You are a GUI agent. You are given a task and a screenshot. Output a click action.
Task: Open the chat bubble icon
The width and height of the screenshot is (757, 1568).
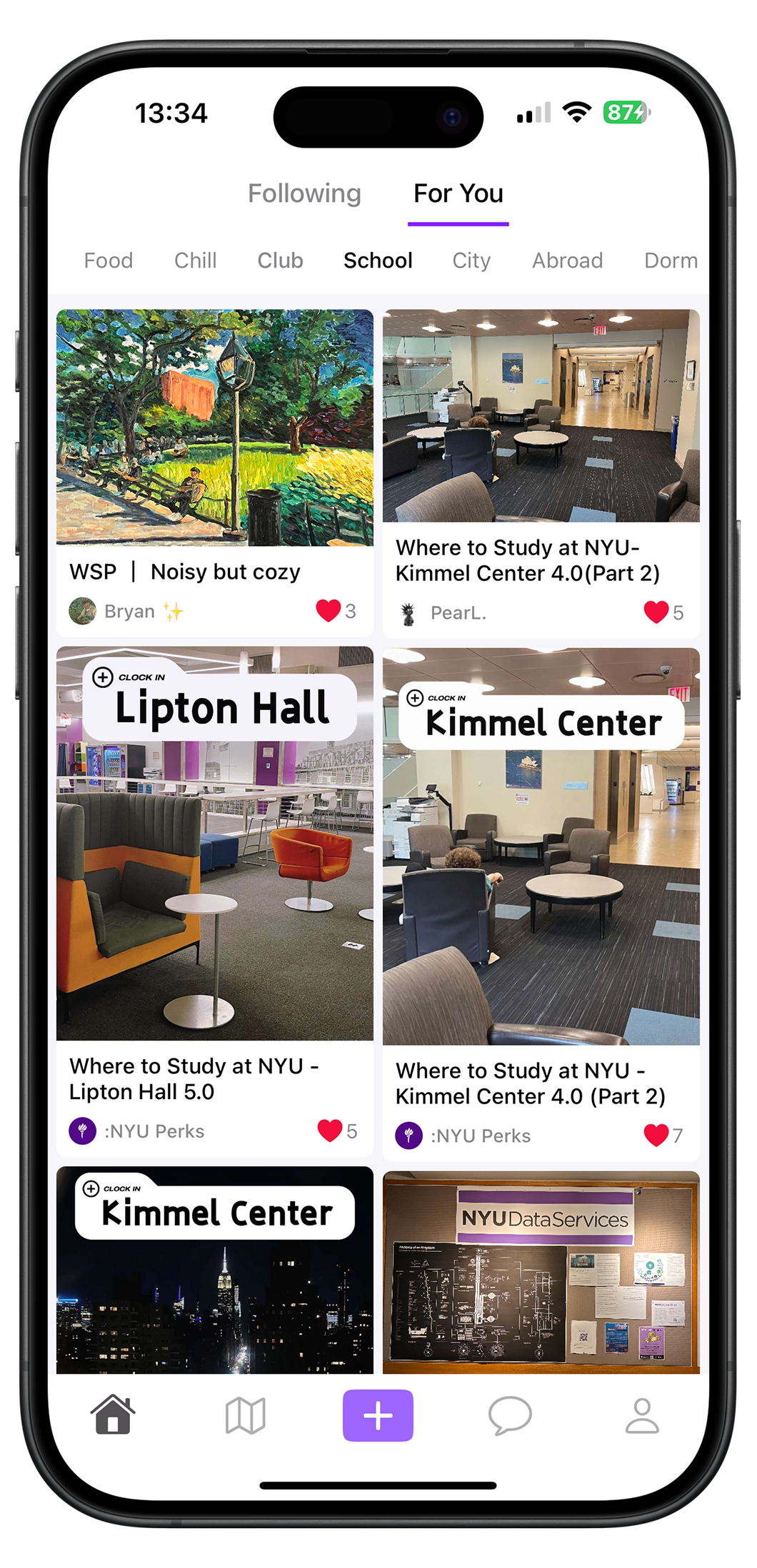click(x=510, y=1416)
